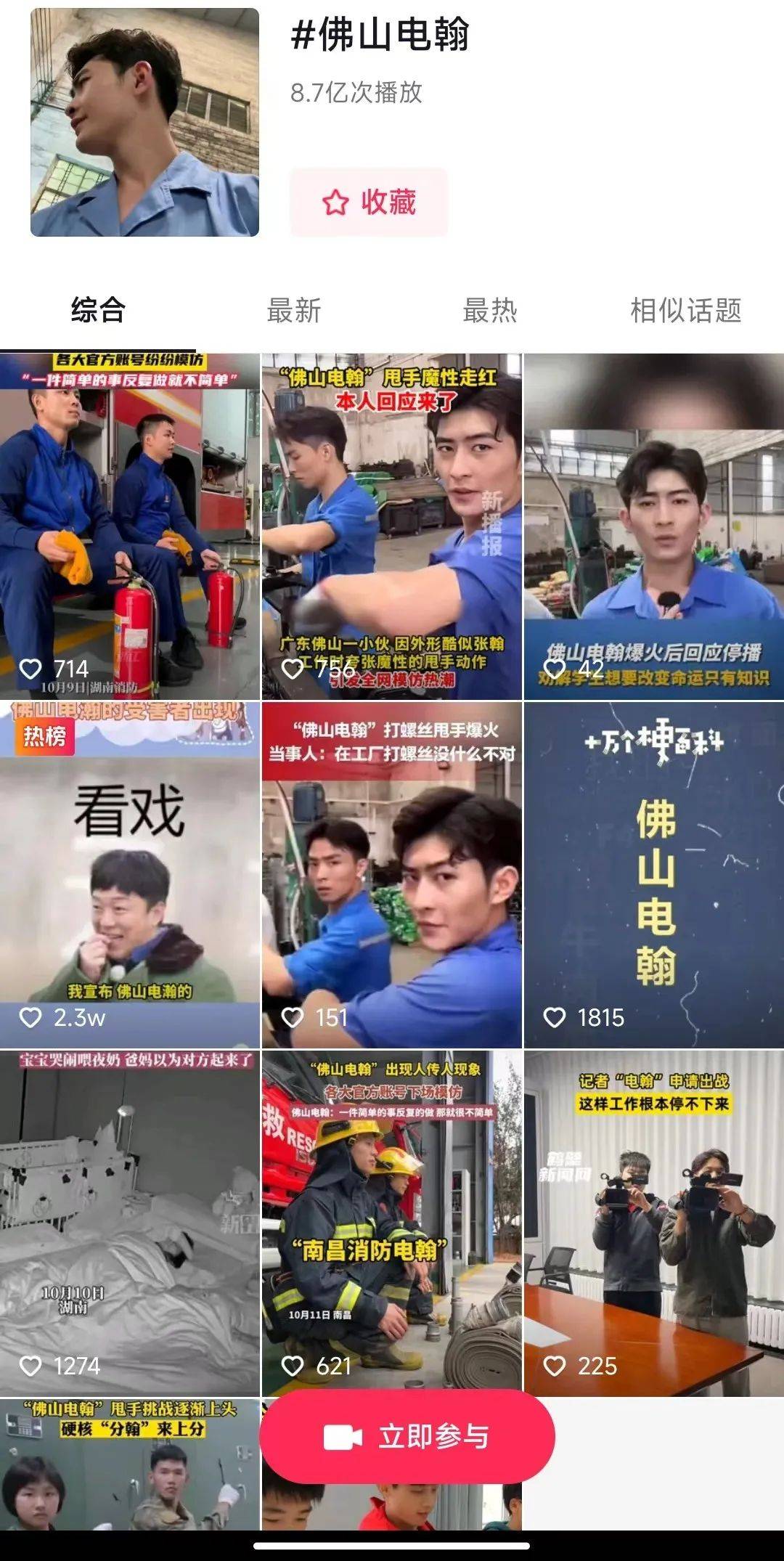Open the 相似话题 tab

click(685, 310)
